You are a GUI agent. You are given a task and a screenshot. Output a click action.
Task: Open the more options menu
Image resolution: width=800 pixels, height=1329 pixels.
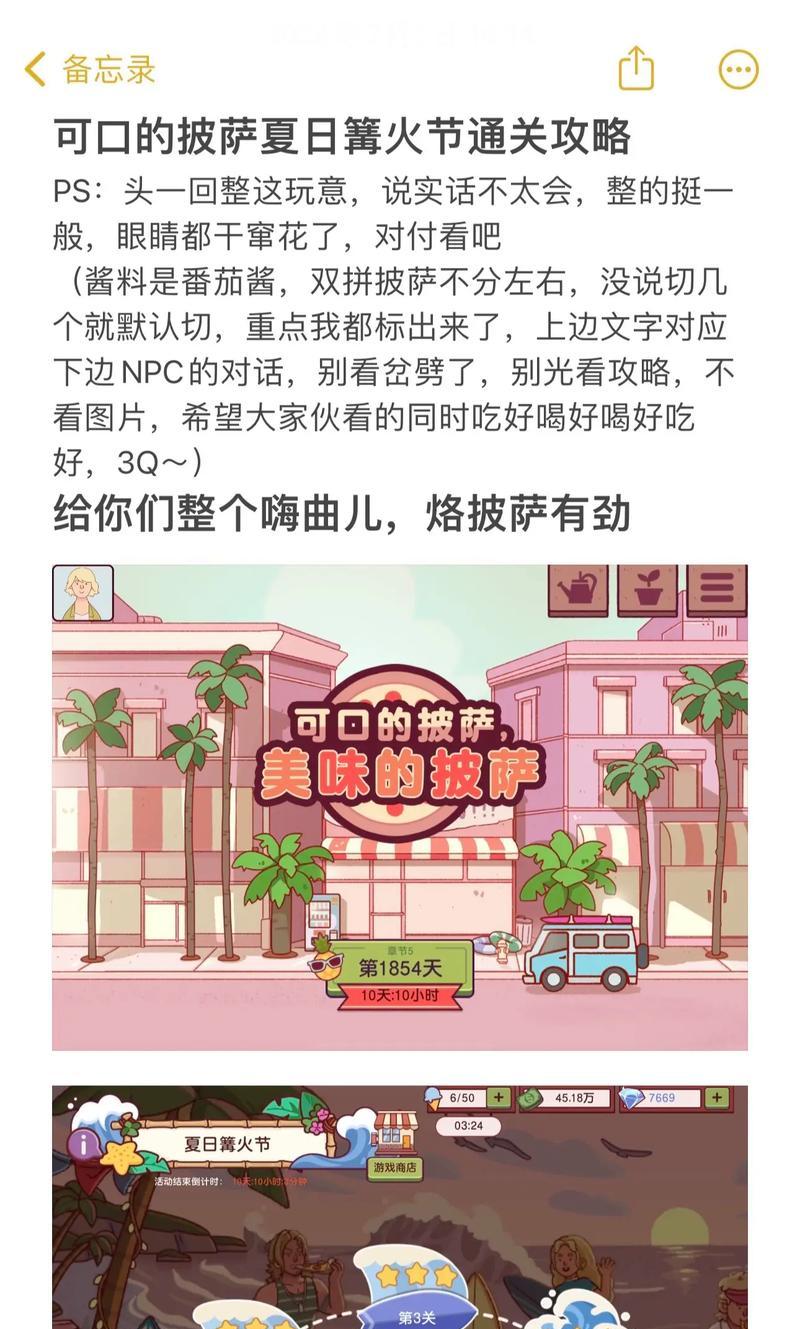(739, 70)
